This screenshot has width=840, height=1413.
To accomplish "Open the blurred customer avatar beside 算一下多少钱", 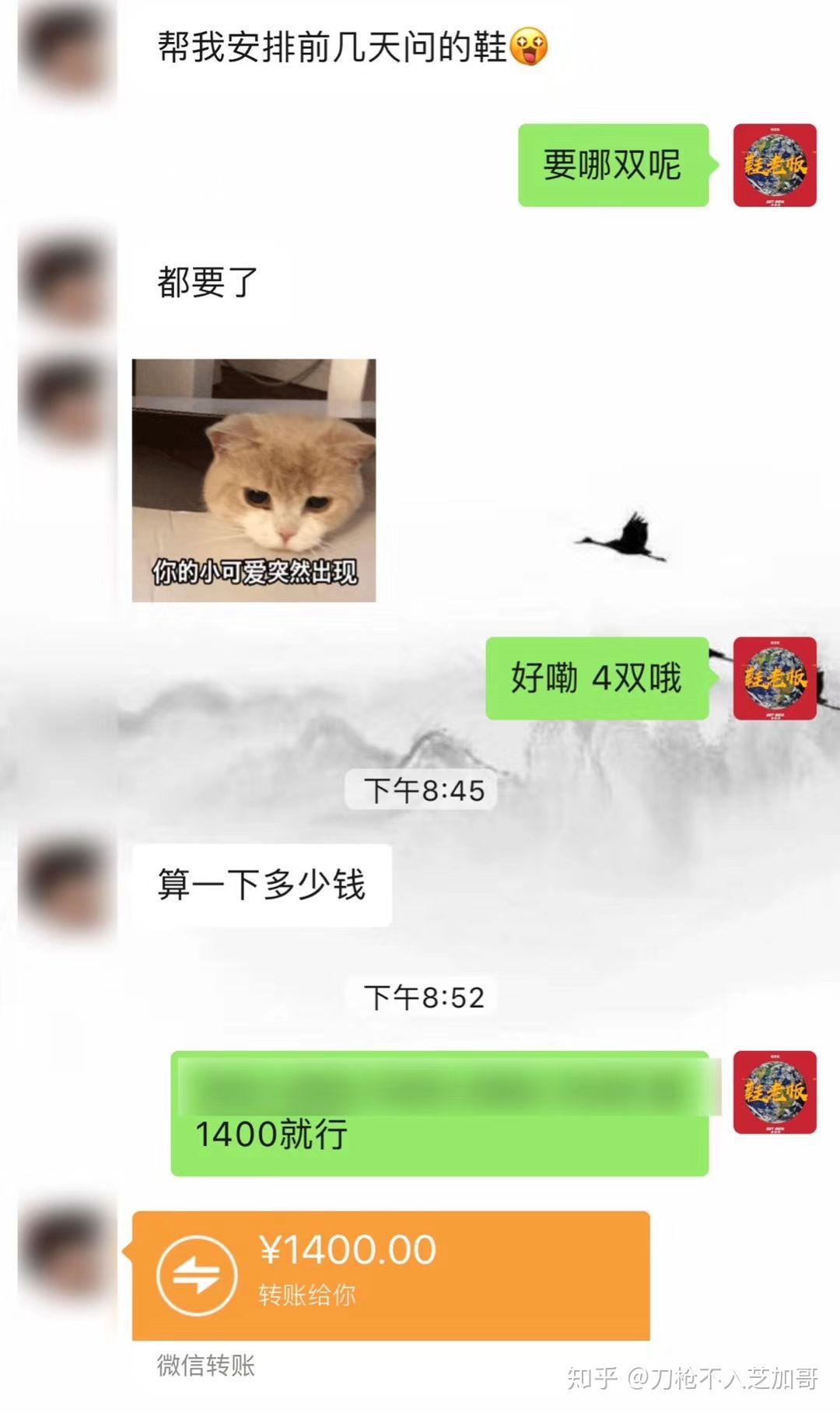I will (66, 885).
